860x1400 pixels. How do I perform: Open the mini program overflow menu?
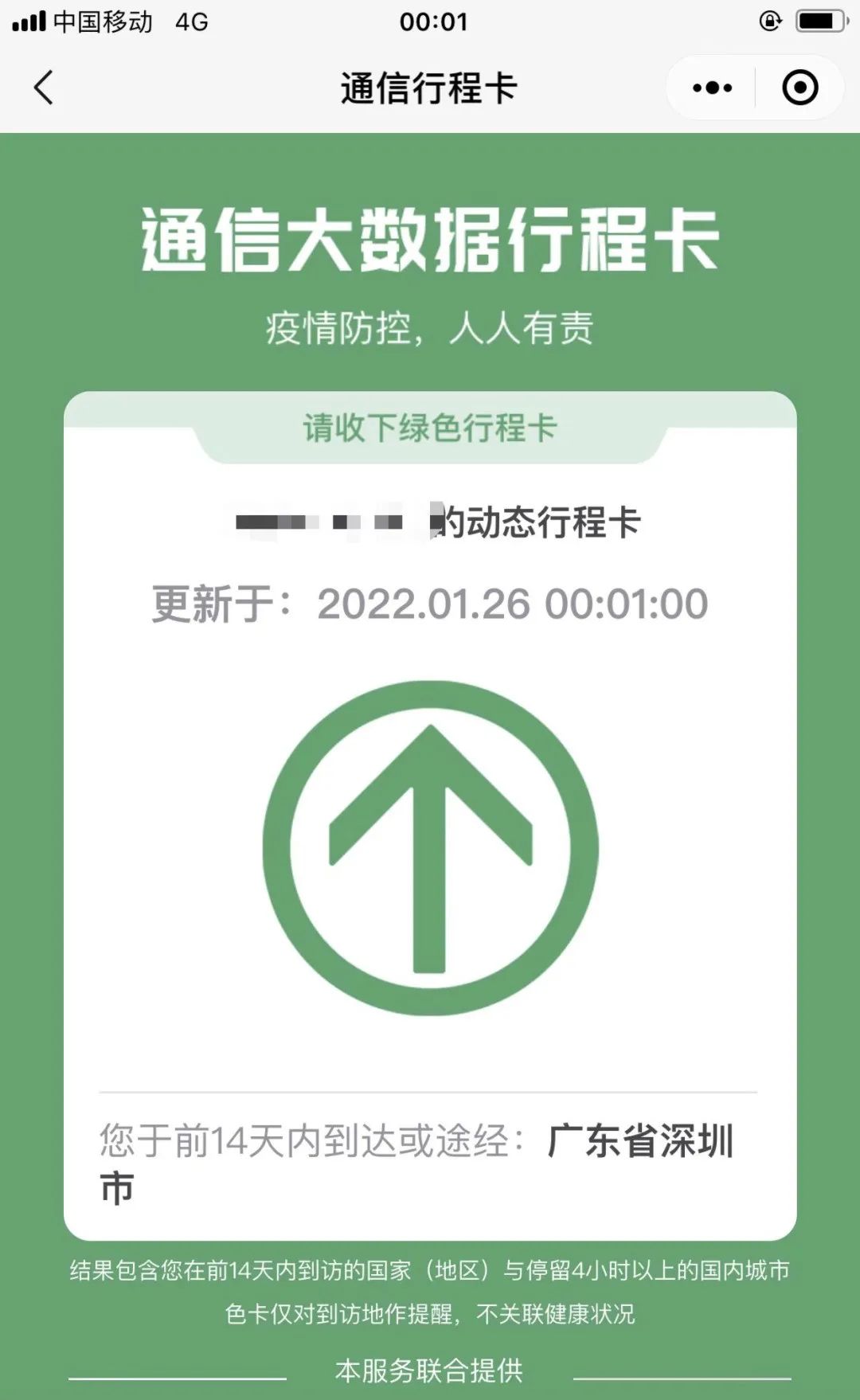712,88
